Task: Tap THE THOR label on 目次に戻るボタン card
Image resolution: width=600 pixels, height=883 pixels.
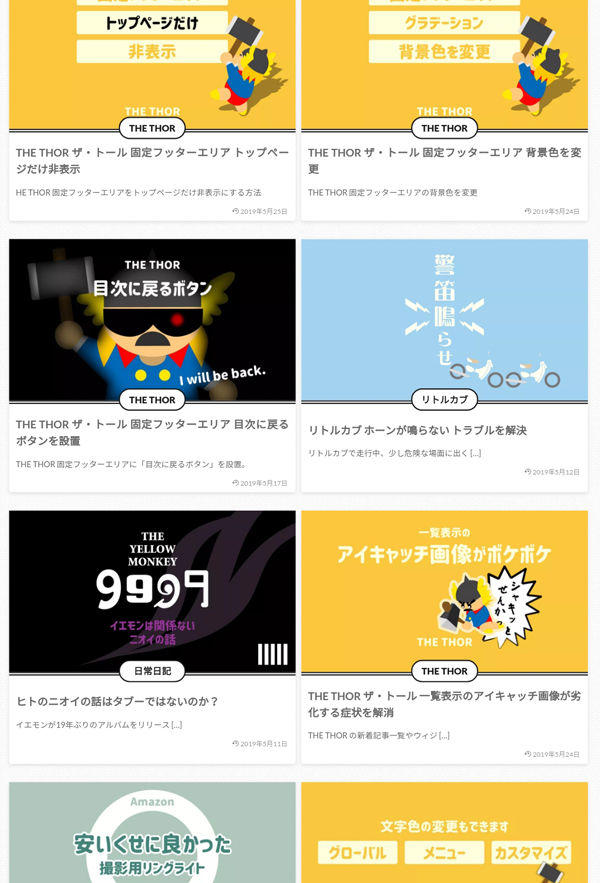Action: tap(152, 400)
